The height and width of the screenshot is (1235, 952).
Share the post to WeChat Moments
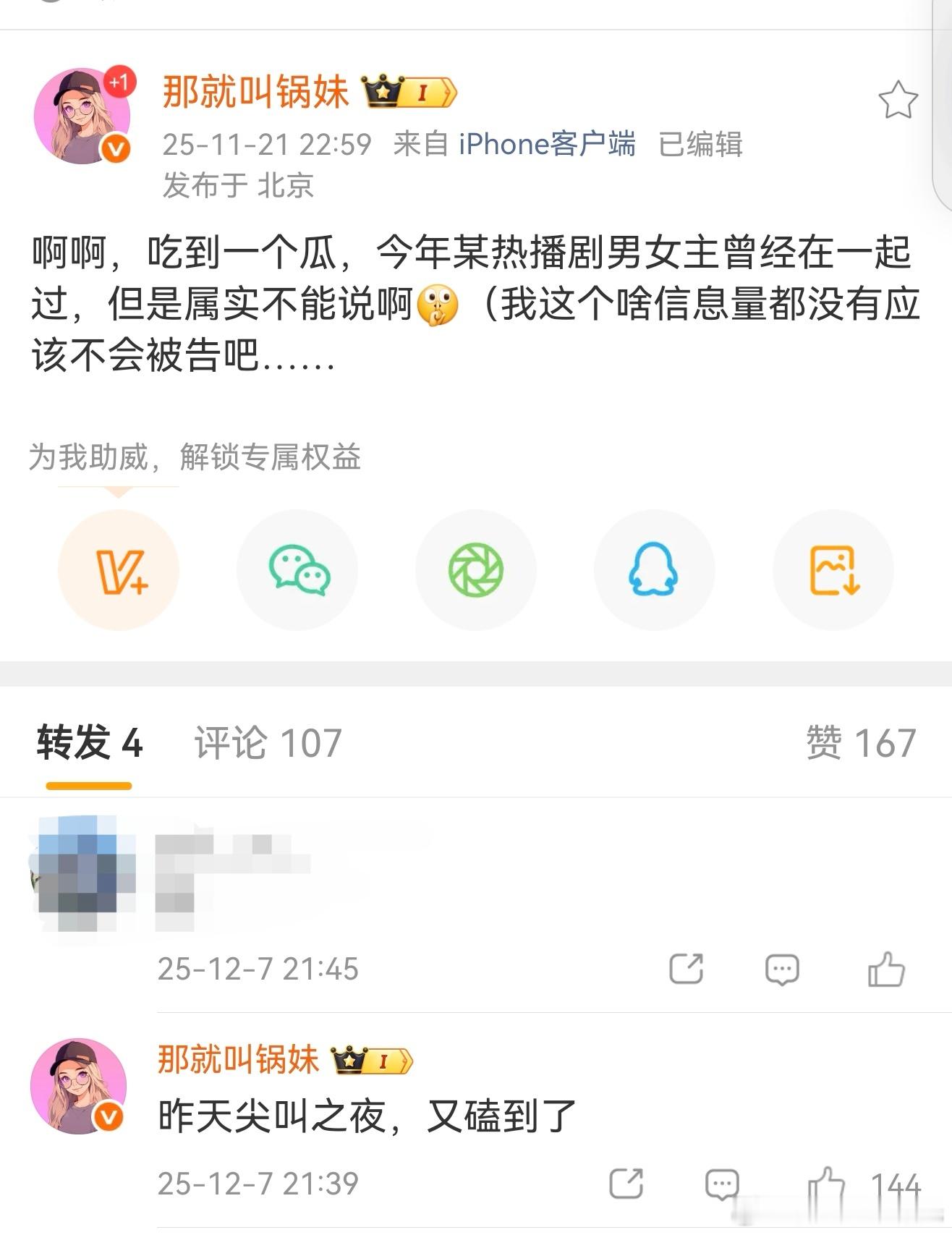(x=477, y=570)
